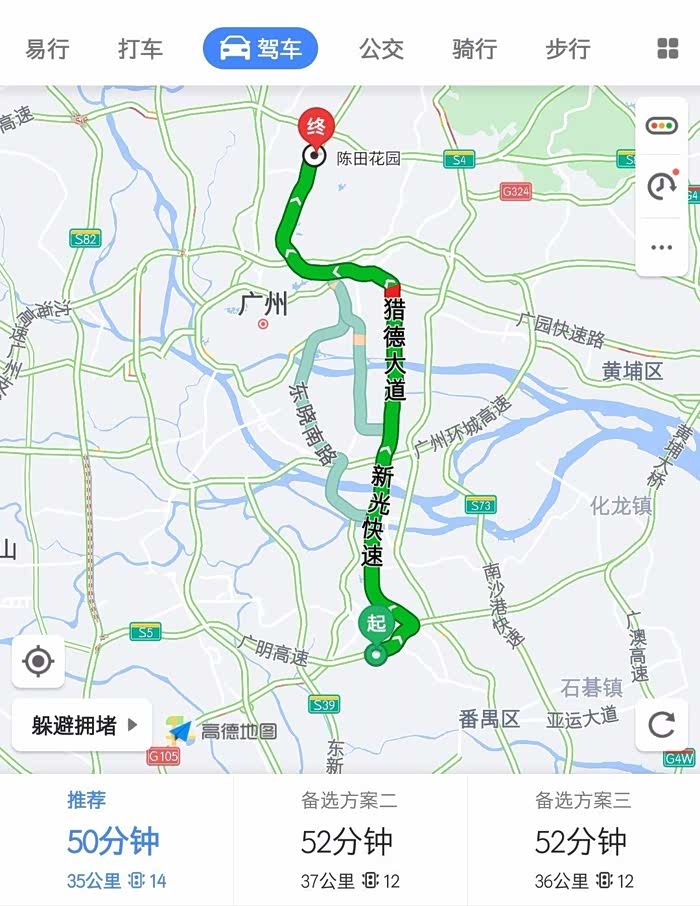Switch to the 易行 travel tab
This screenshot has width=700, height=906.
pyautogui.click(x=47, y=49)
